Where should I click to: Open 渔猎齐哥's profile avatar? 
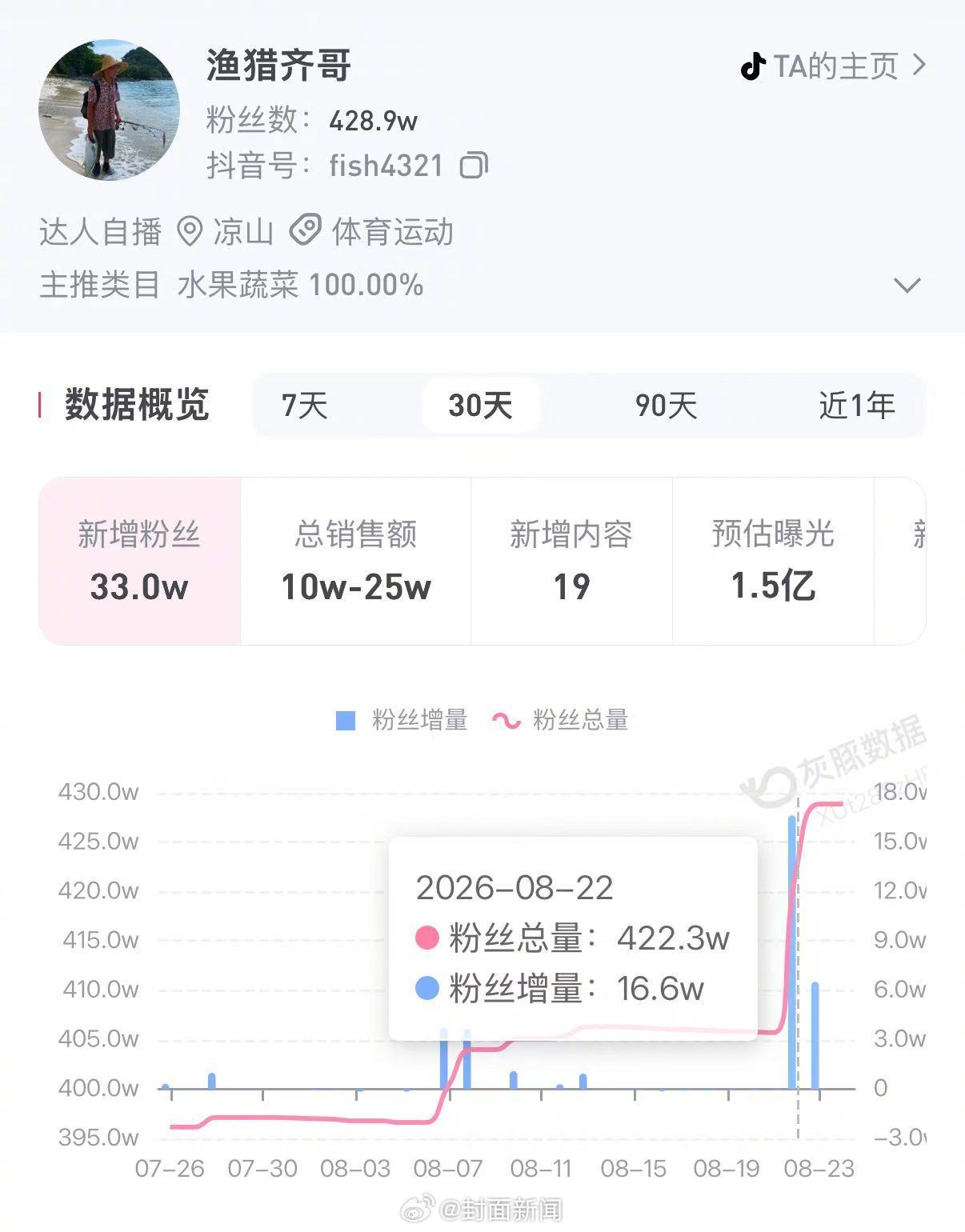109,110
